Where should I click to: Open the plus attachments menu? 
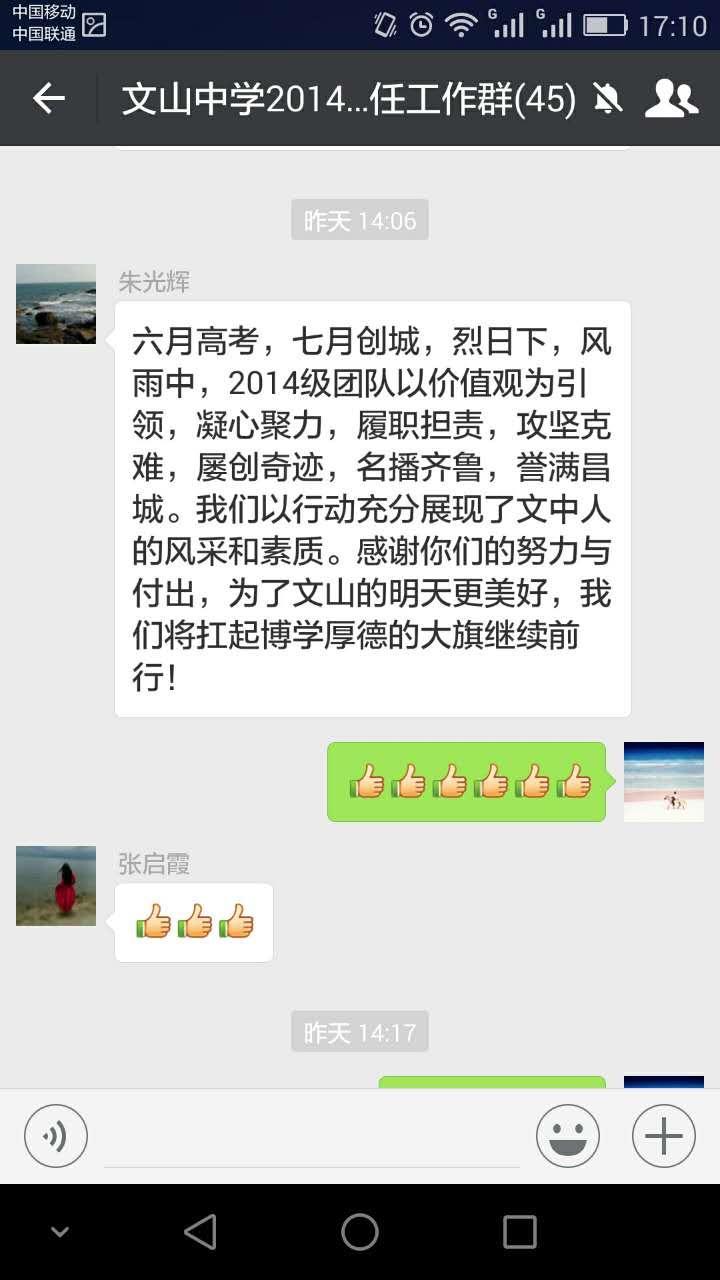[x=664, y=1136]
